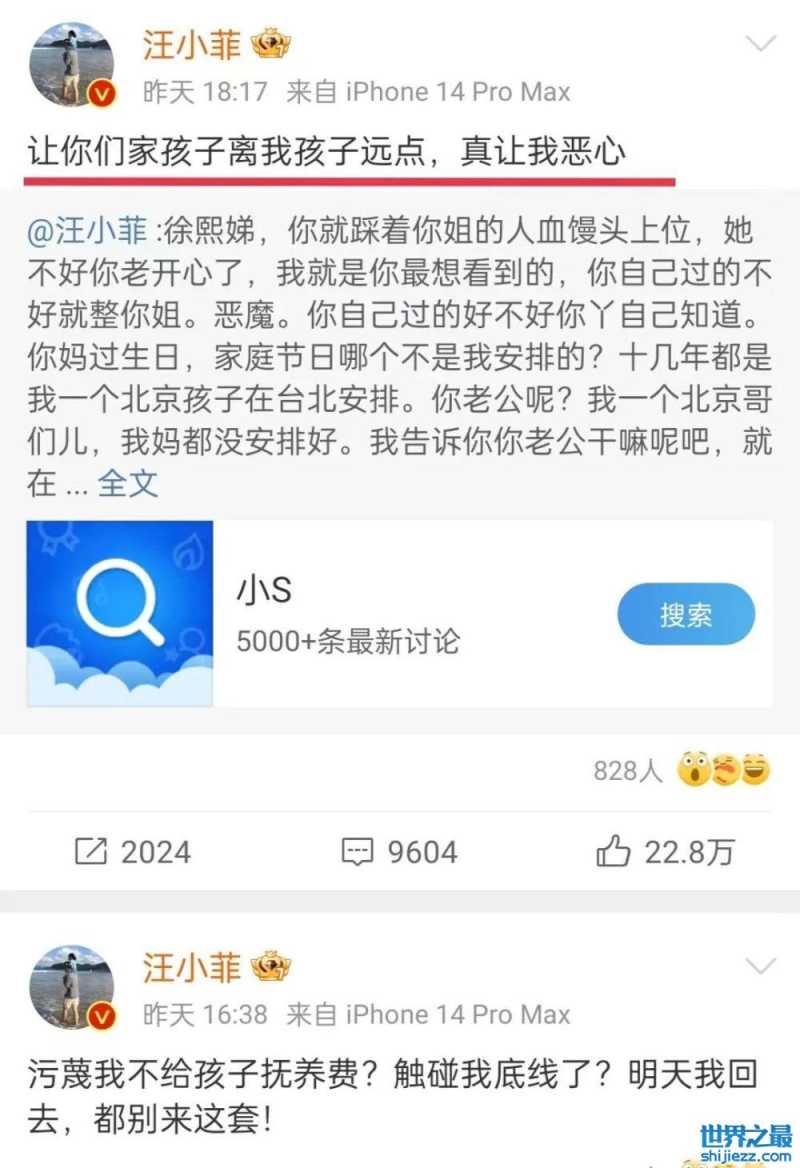The image size is (800, 1168).
Task: Open the dropdown chevron on the 16:38 post
Action: click(761, 967)
